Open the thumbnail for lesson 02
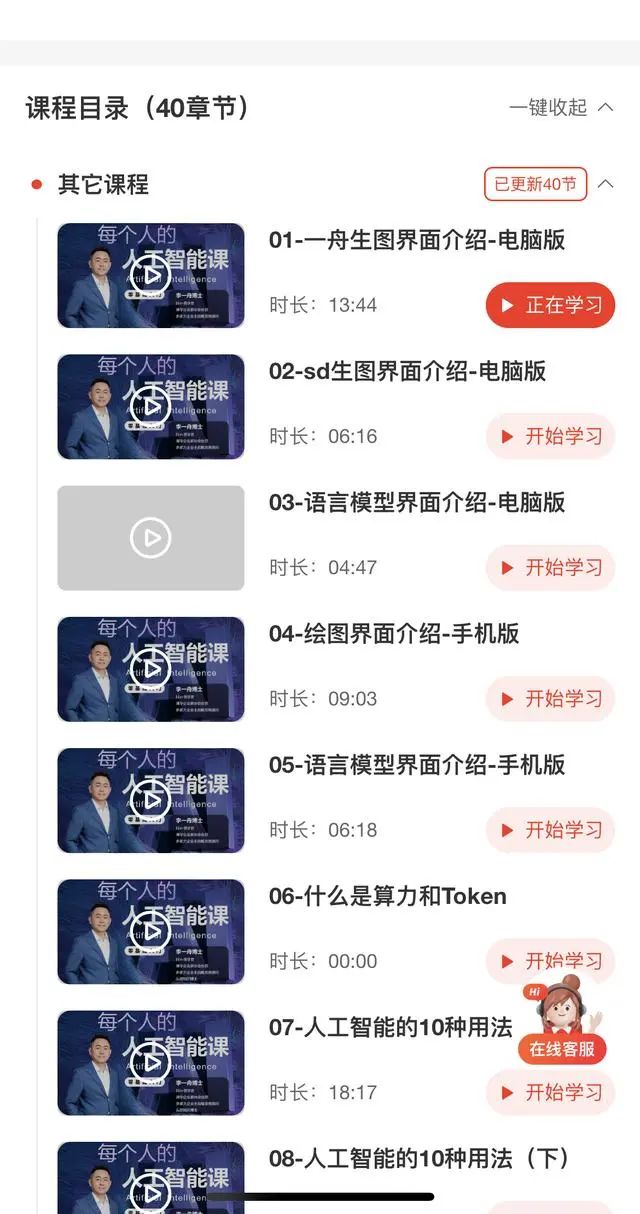640x1214 pixels. click(x=151, y=406)
